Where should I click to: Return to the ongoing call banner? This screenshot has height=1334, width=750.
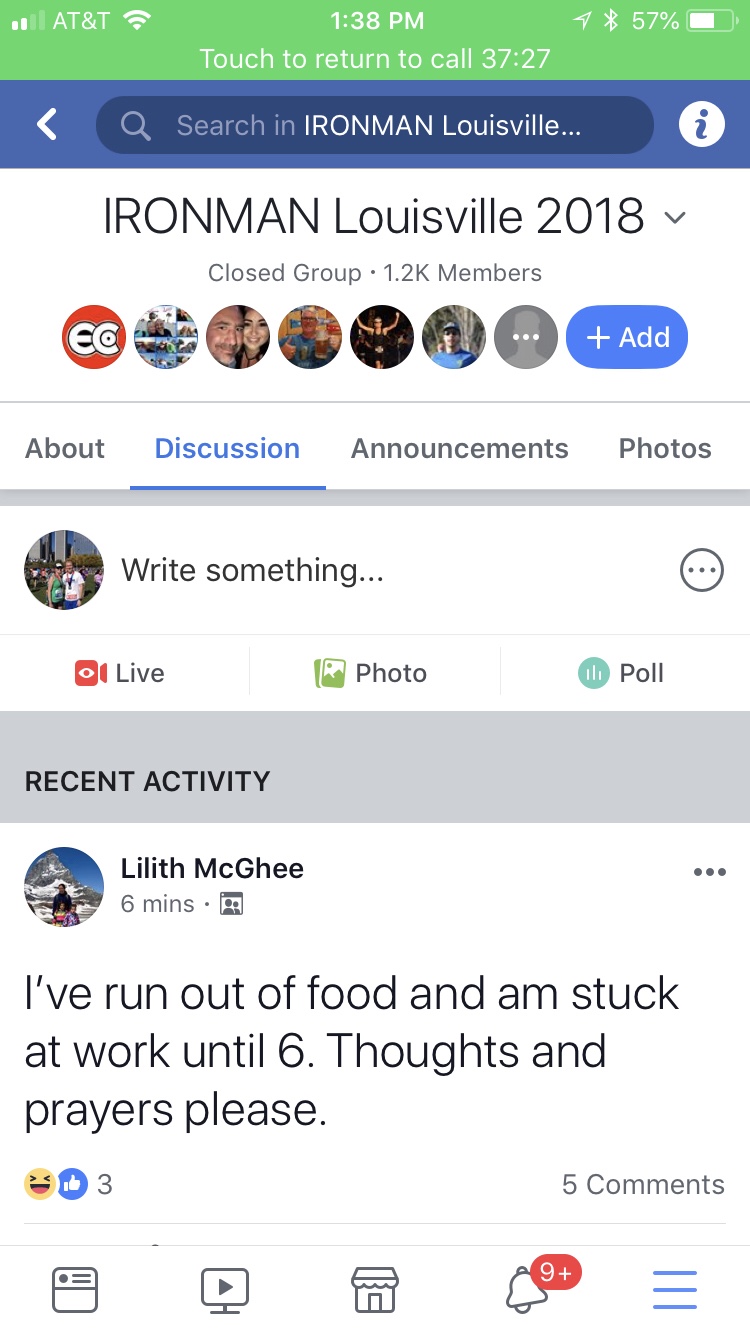tap(375, 58)
